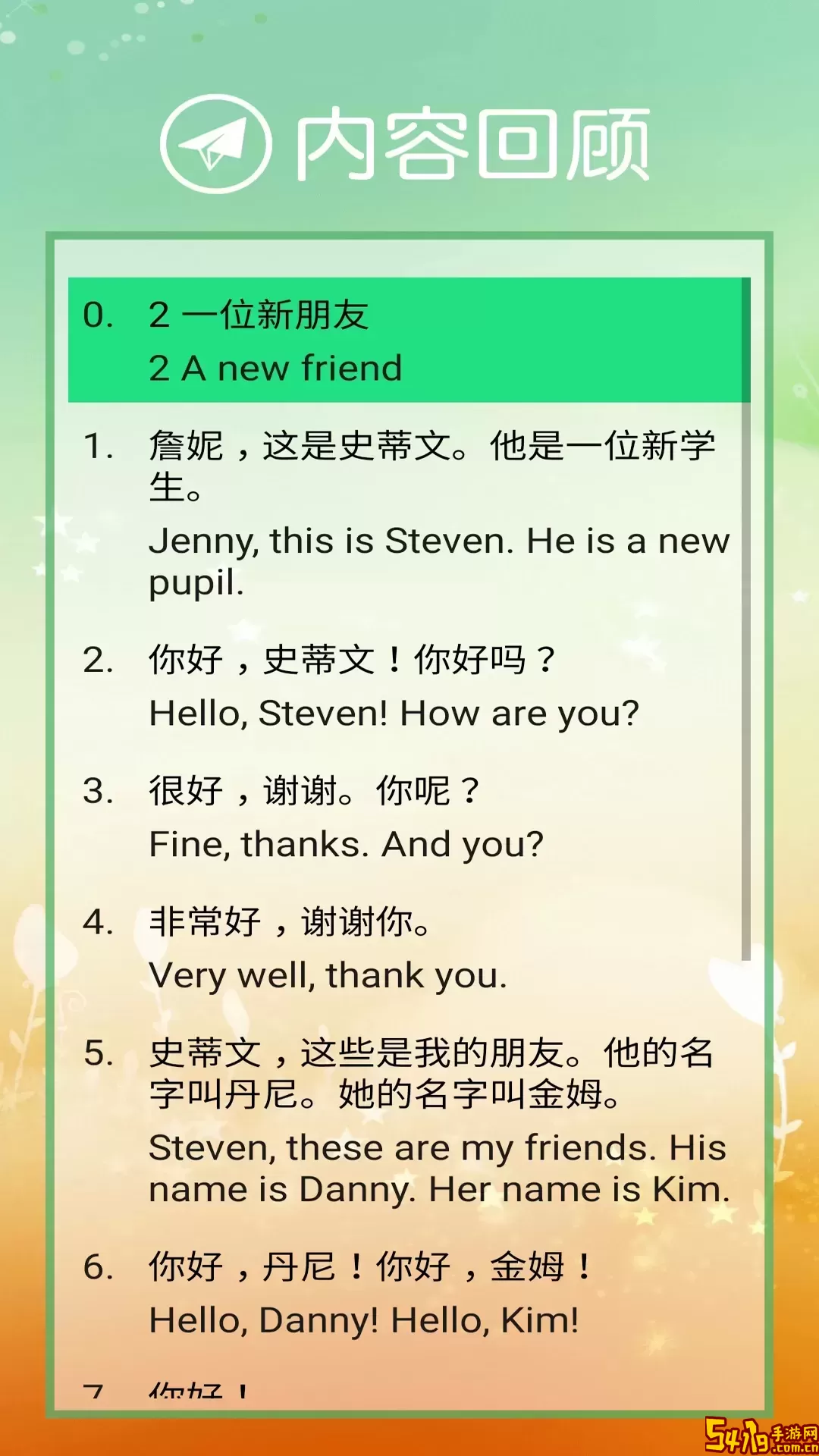Screen dimensions: 819x1456
Task: Select the title row '2 A new friend'
Action: point(408,340)
